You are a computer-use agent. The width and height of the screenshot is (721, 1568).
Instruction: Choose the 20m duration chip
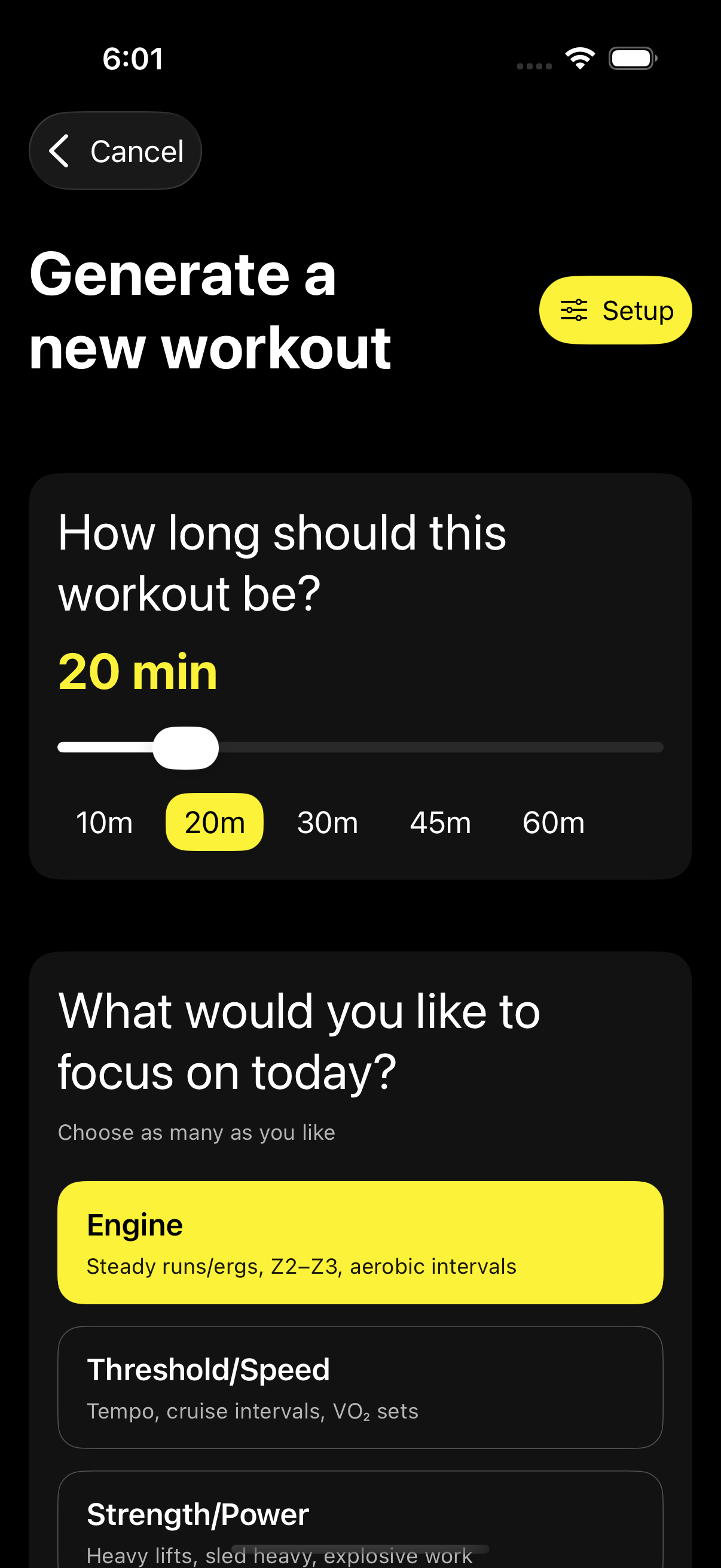coord(214,822)
